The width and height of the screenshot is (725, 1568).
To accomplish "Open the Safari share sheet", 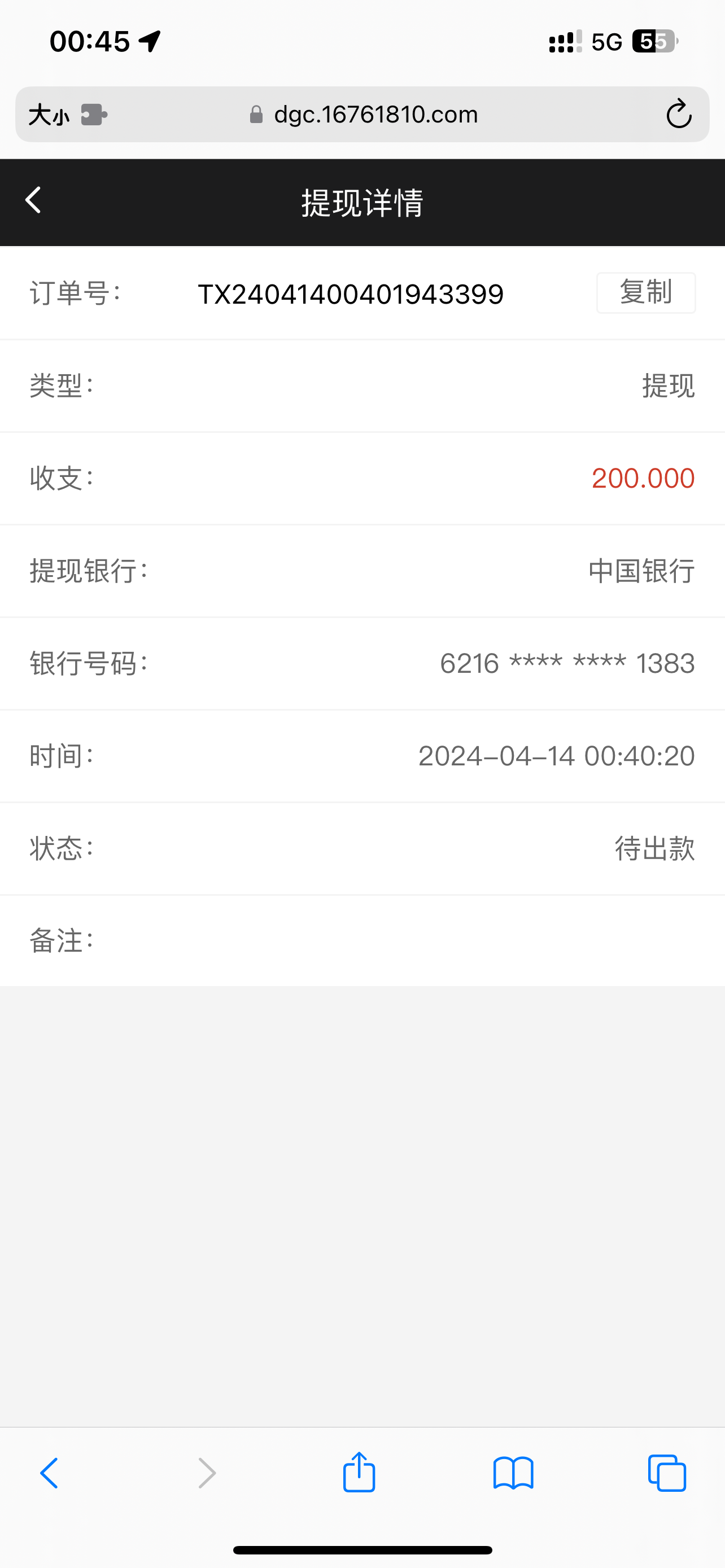I will (359, 1473).
